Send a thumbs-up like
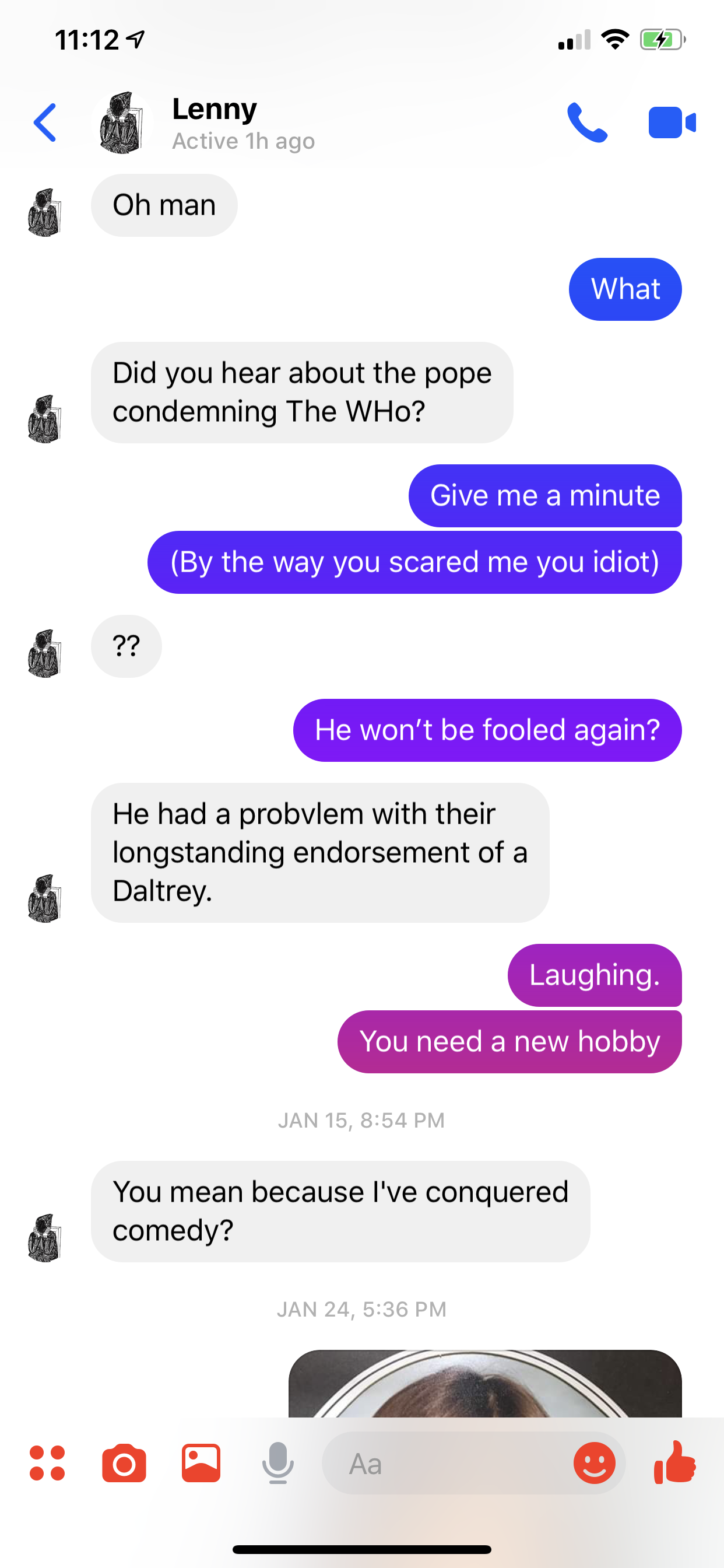This screenshot has height=1568, width=724. point(674,1462)
